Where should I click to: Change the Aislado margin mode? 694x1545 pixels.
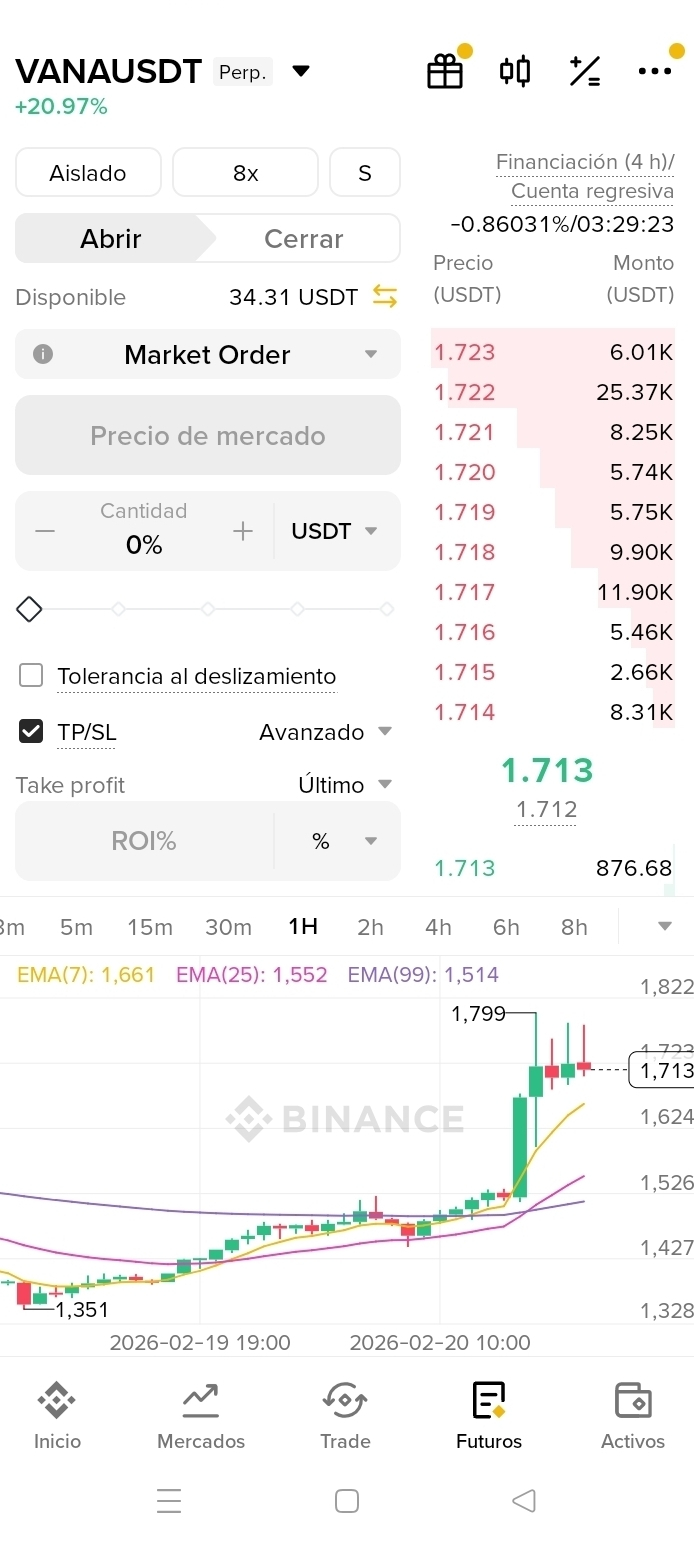click(x=88, y=173)
